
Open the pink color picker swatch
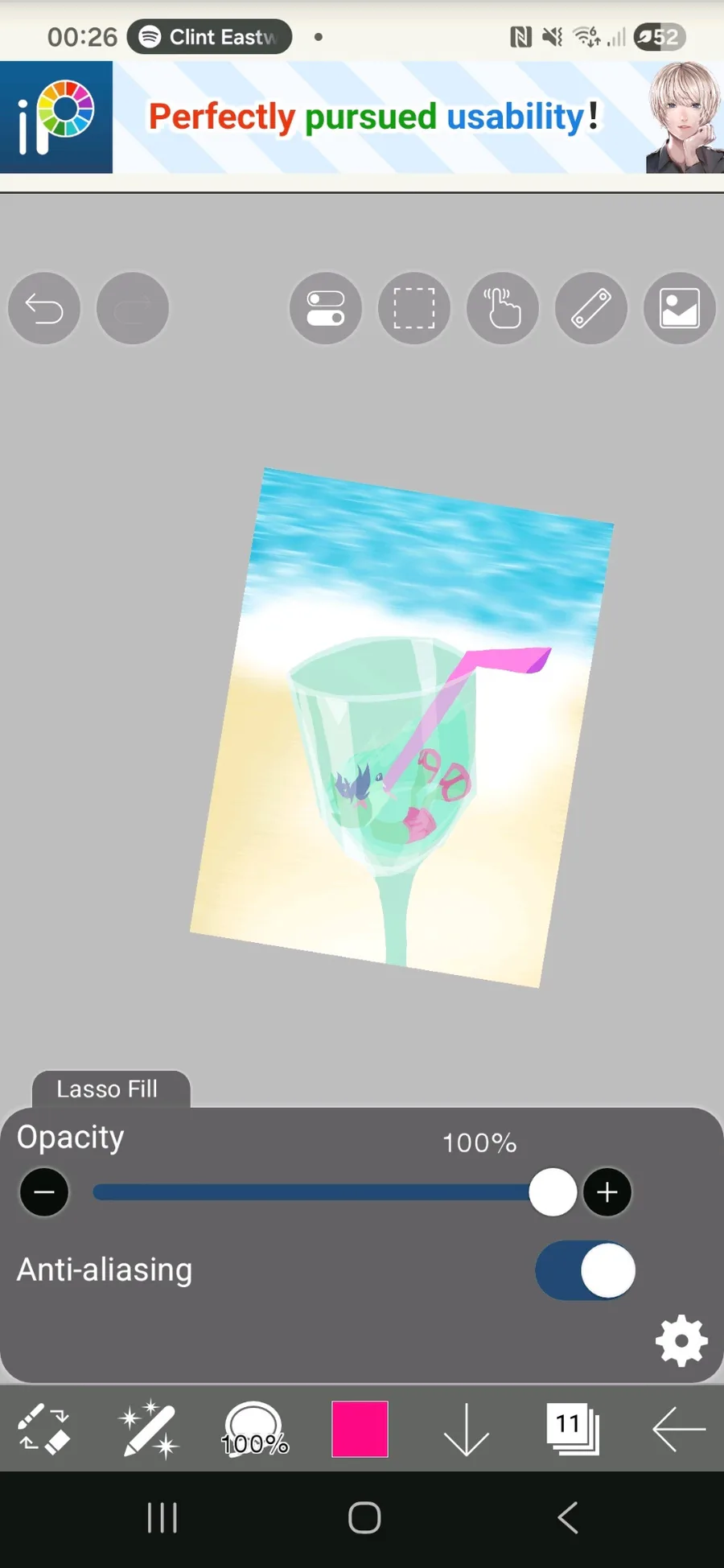[360, 1429]
